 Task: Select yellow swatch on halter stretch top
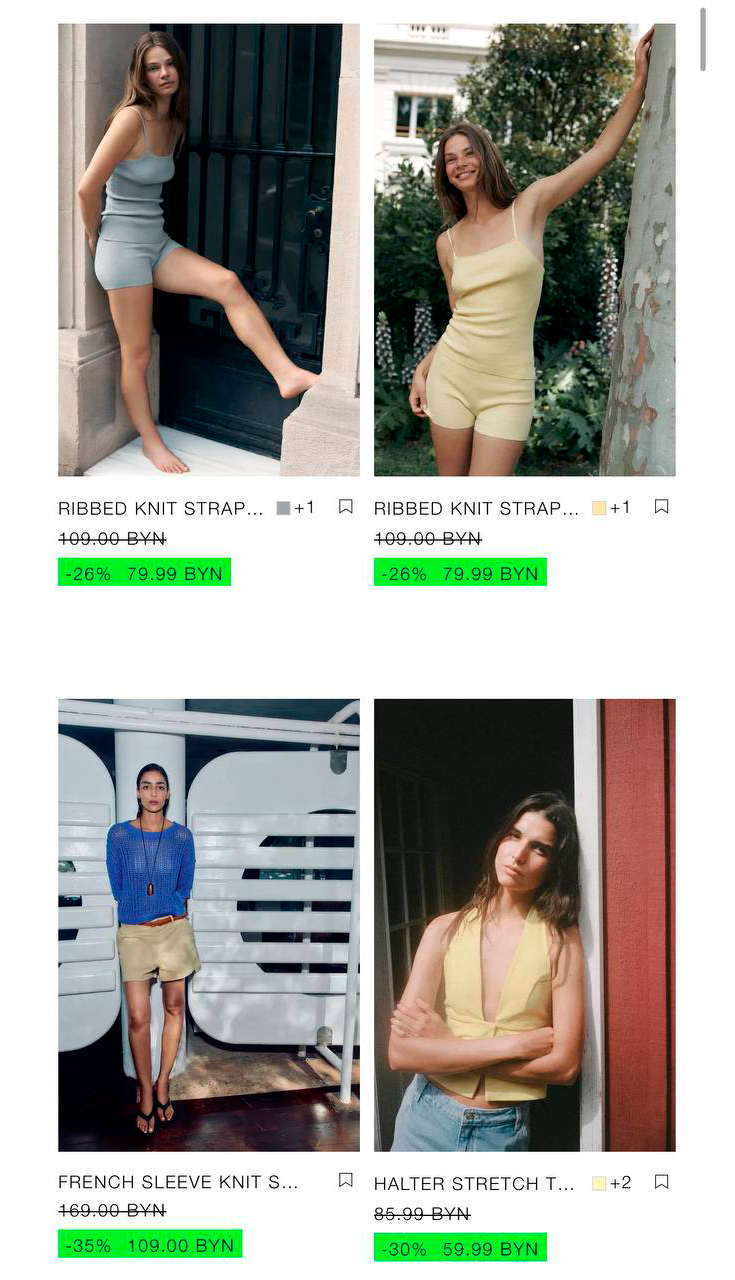pos(599,1183)
